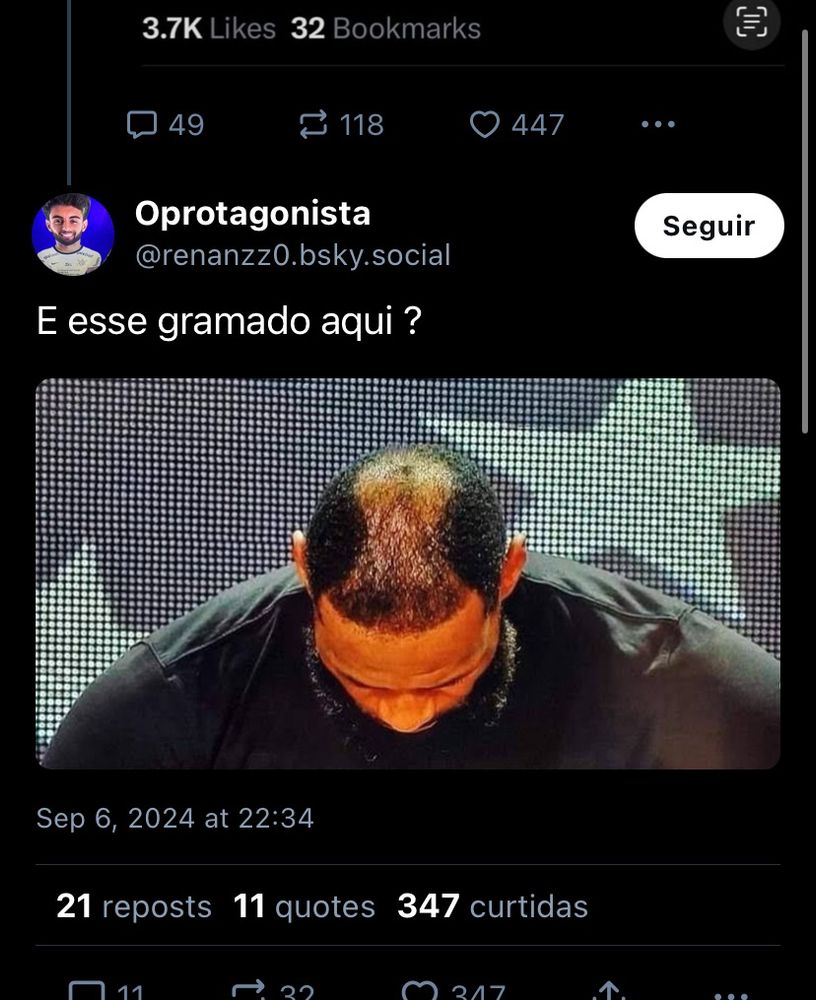Open Oprotagonista's profile picture
The width and height of the screenshot is (816, 1000).
[73, 234]
